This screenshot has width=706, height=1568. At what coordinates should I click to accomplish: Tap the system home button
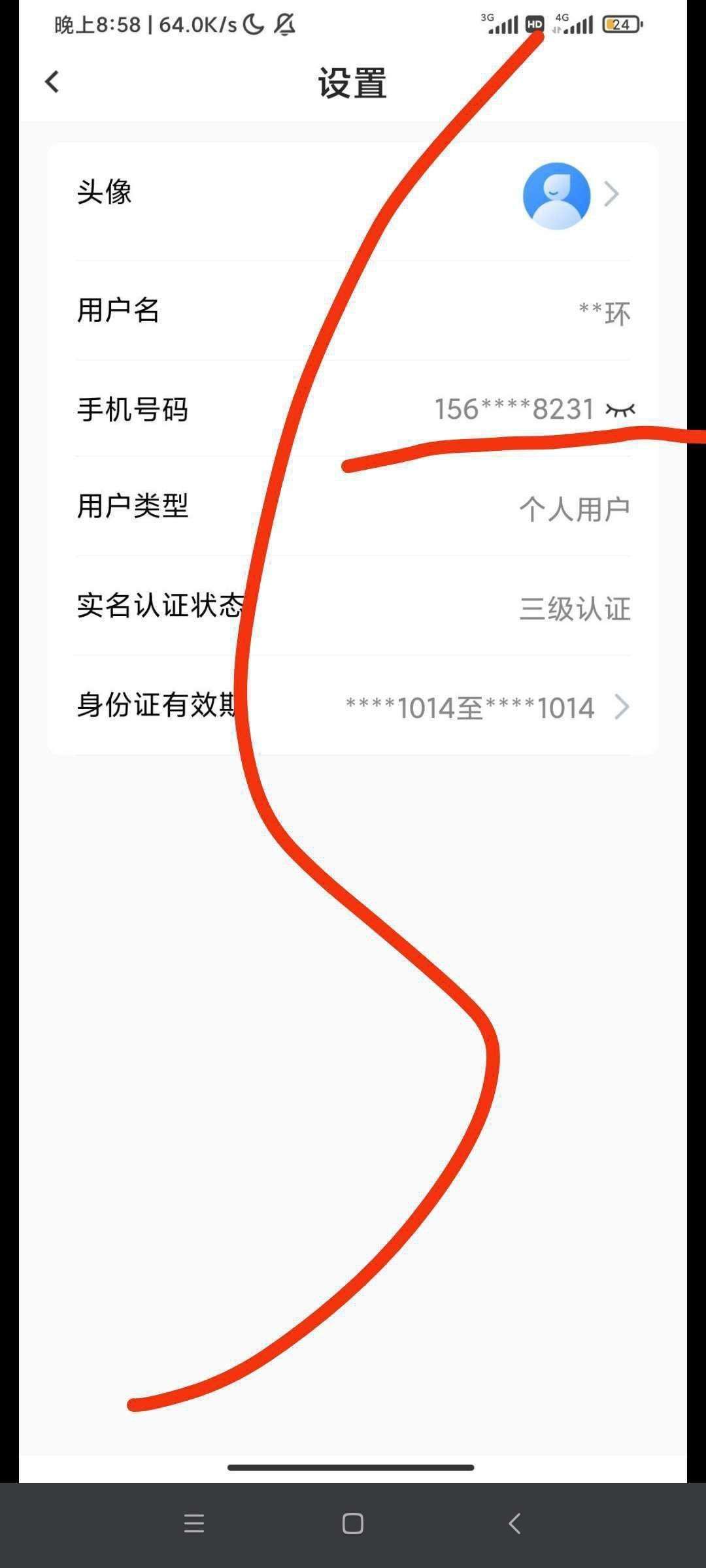tap(353, 1524)
